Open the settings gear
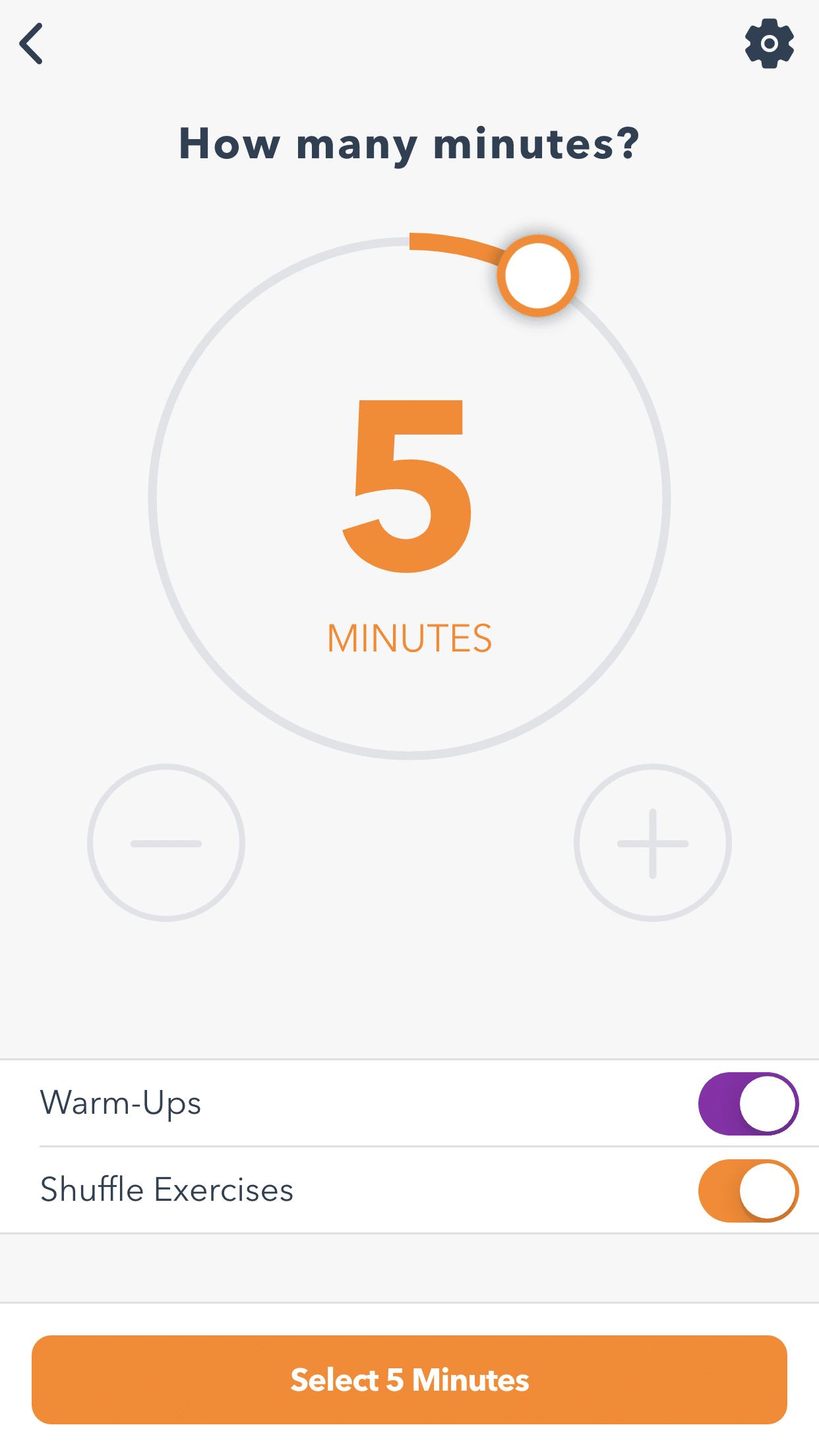819x1456 pixels. point(769,44)
